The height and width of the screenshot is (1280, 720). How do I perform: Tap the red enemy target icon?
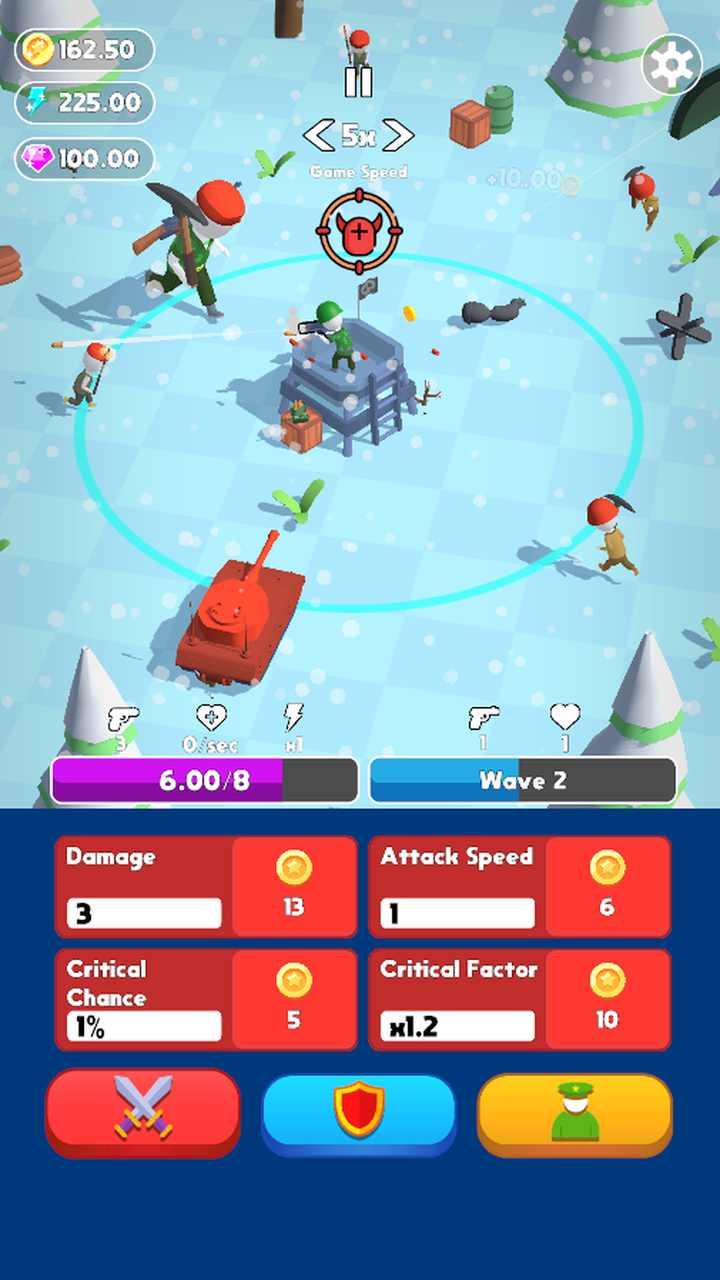[x=359, y=231]
